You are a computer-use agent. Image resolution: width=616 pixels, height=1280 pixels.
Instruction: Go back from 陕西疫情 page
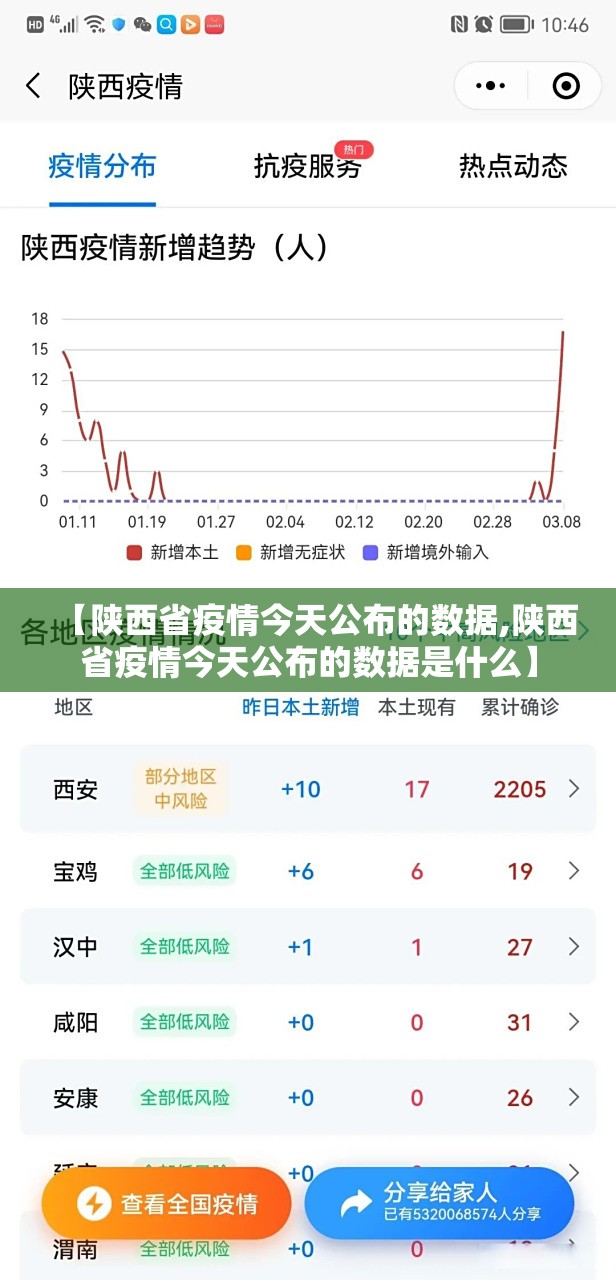point(34,86)
